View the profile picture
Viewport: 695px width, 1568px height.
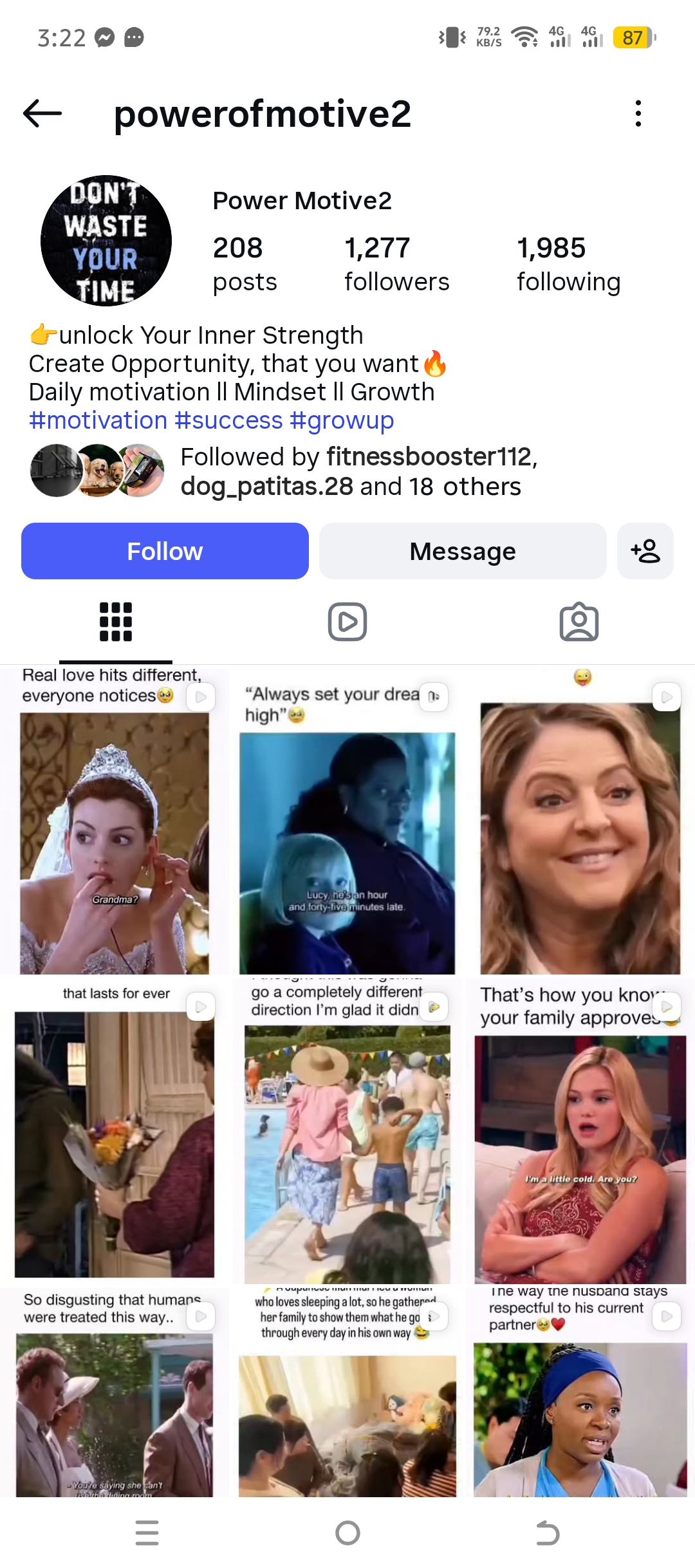click(106, 241)
